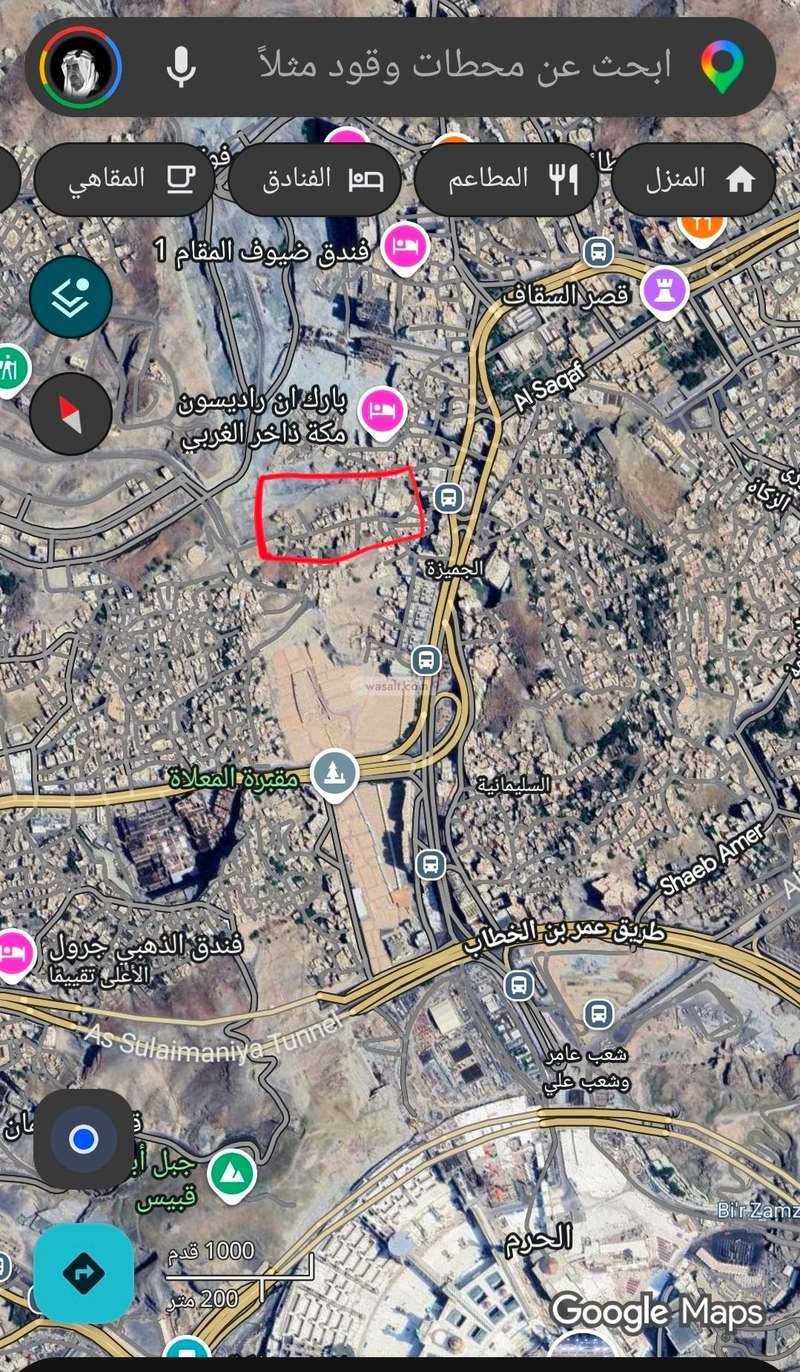Open the search box for places

click(x=460, y=67)
